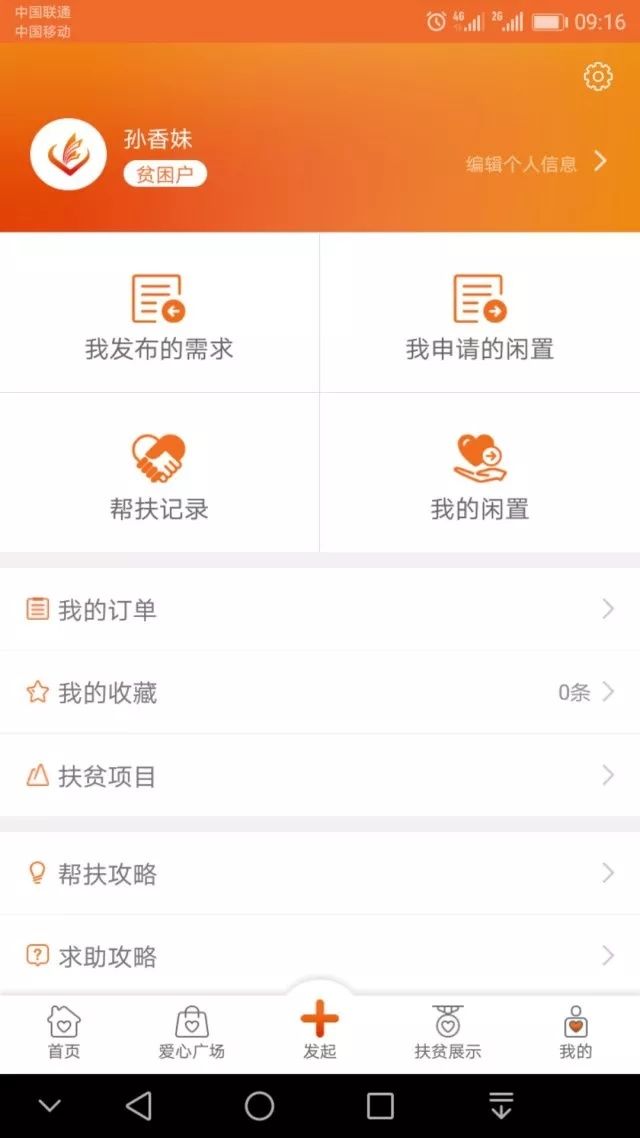Viewport: 640px width, 1138px height.
Task: Open 我的闲置
Action: (x=480, y=472)
